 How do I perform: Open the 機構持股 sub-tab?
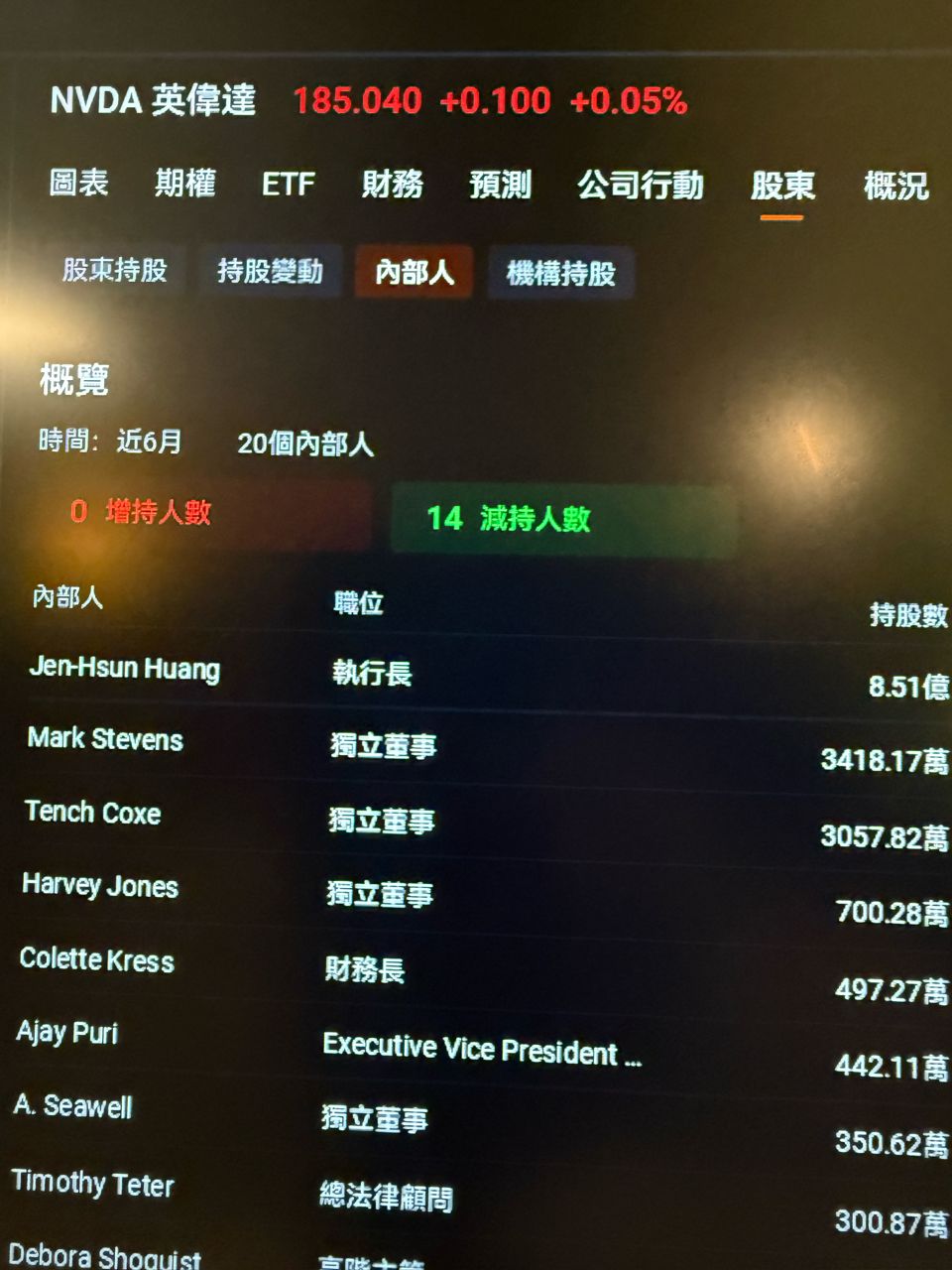pyautogui.click(x=561, y=273)
